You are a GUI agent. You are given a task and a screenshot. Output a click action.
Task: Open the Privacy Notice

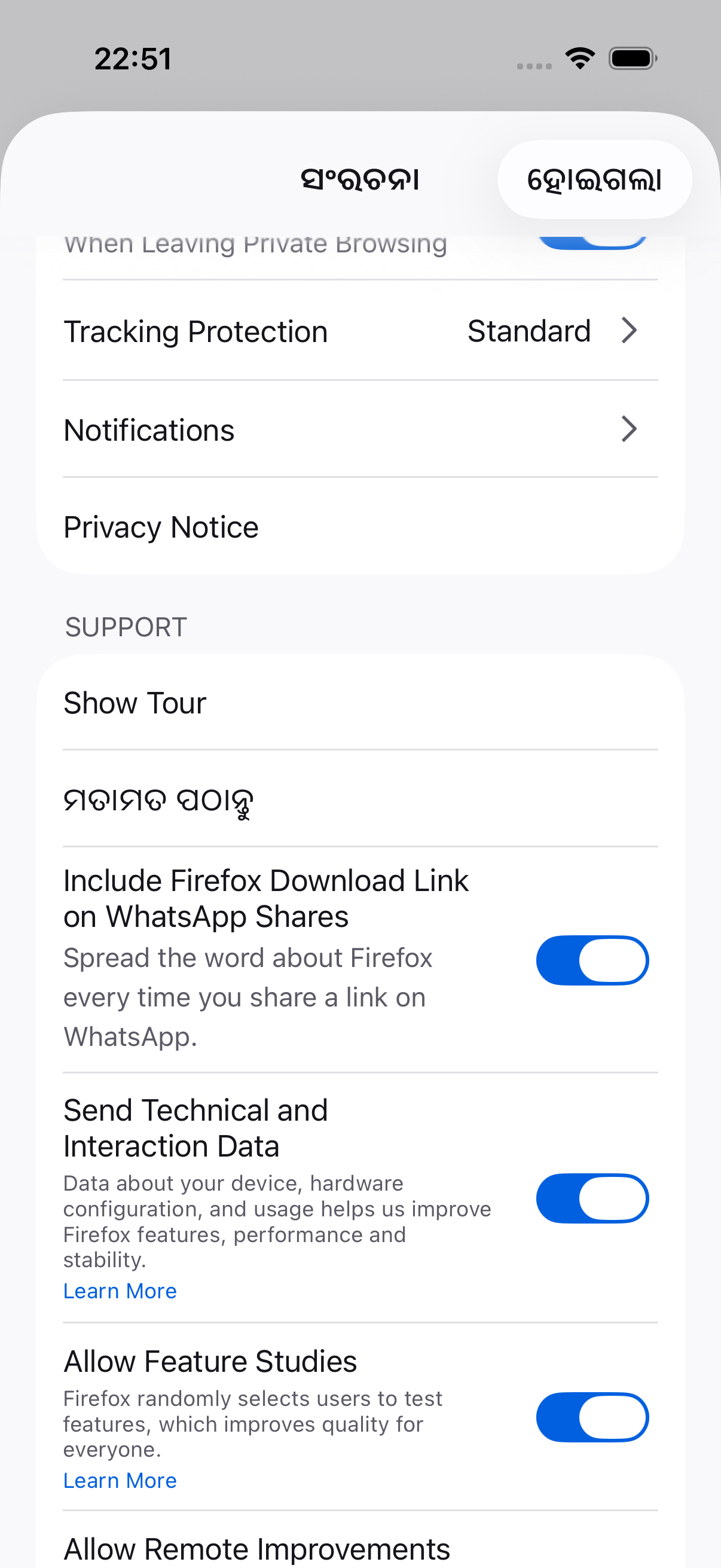(x=360, y=527)
